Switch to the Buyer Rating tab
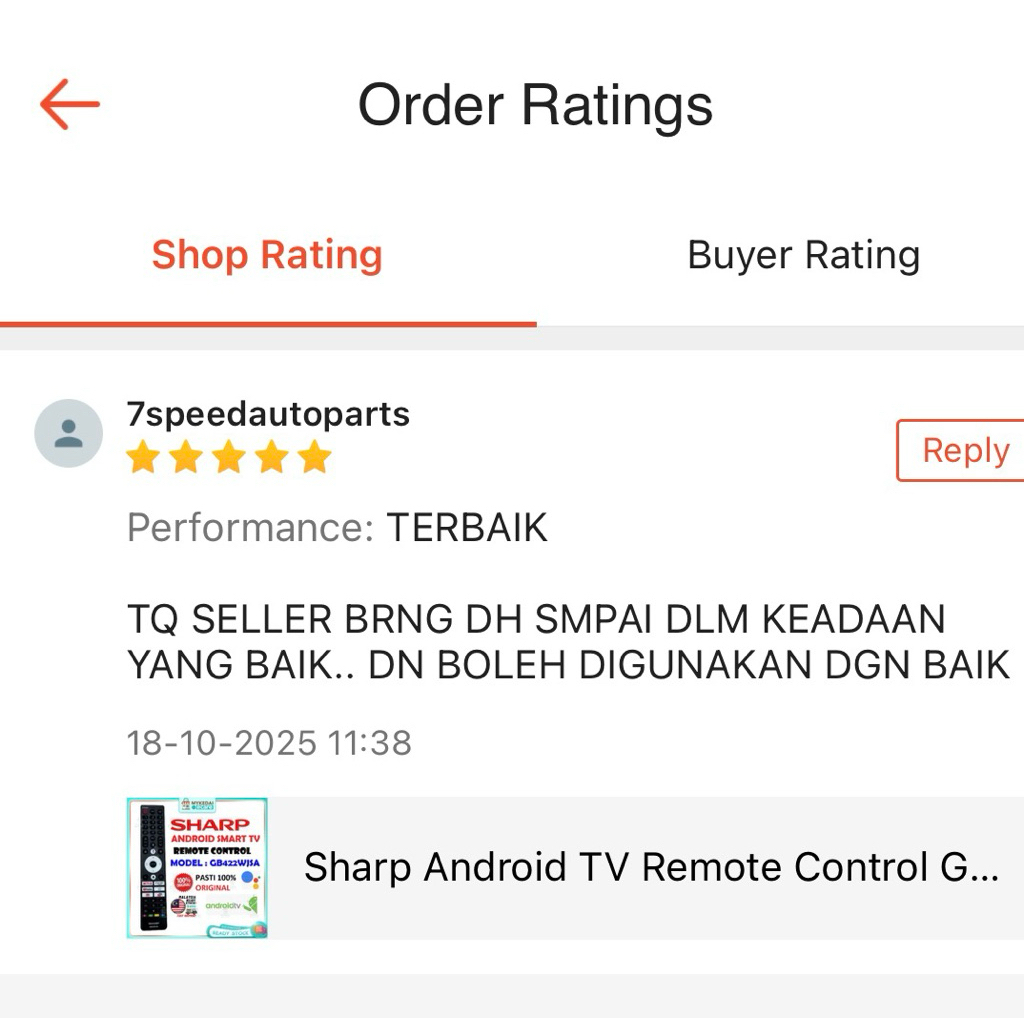 [x=804, y=255]
